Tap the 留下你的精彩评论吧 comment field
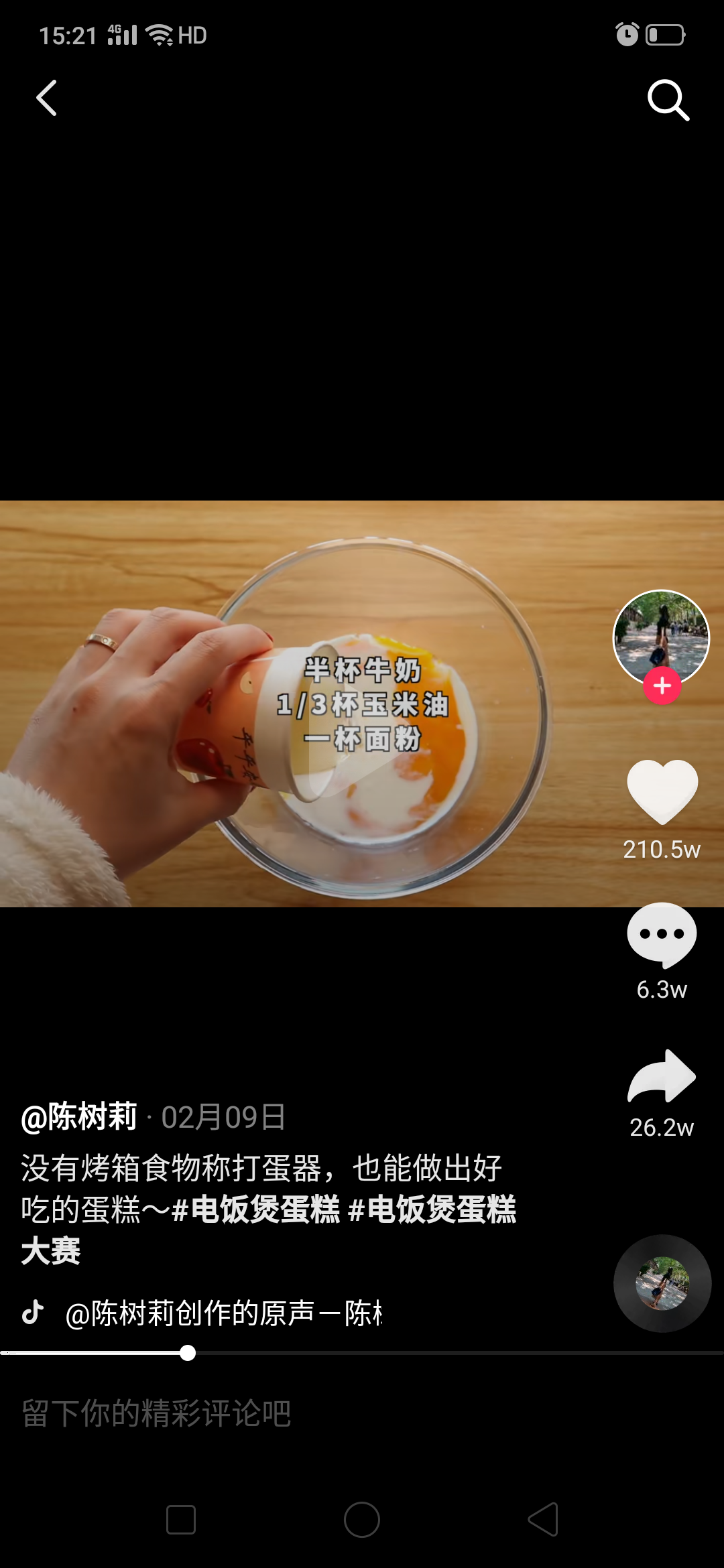Image resolution: width=724 pixels, height=1568 pixels. point(157,1413)
